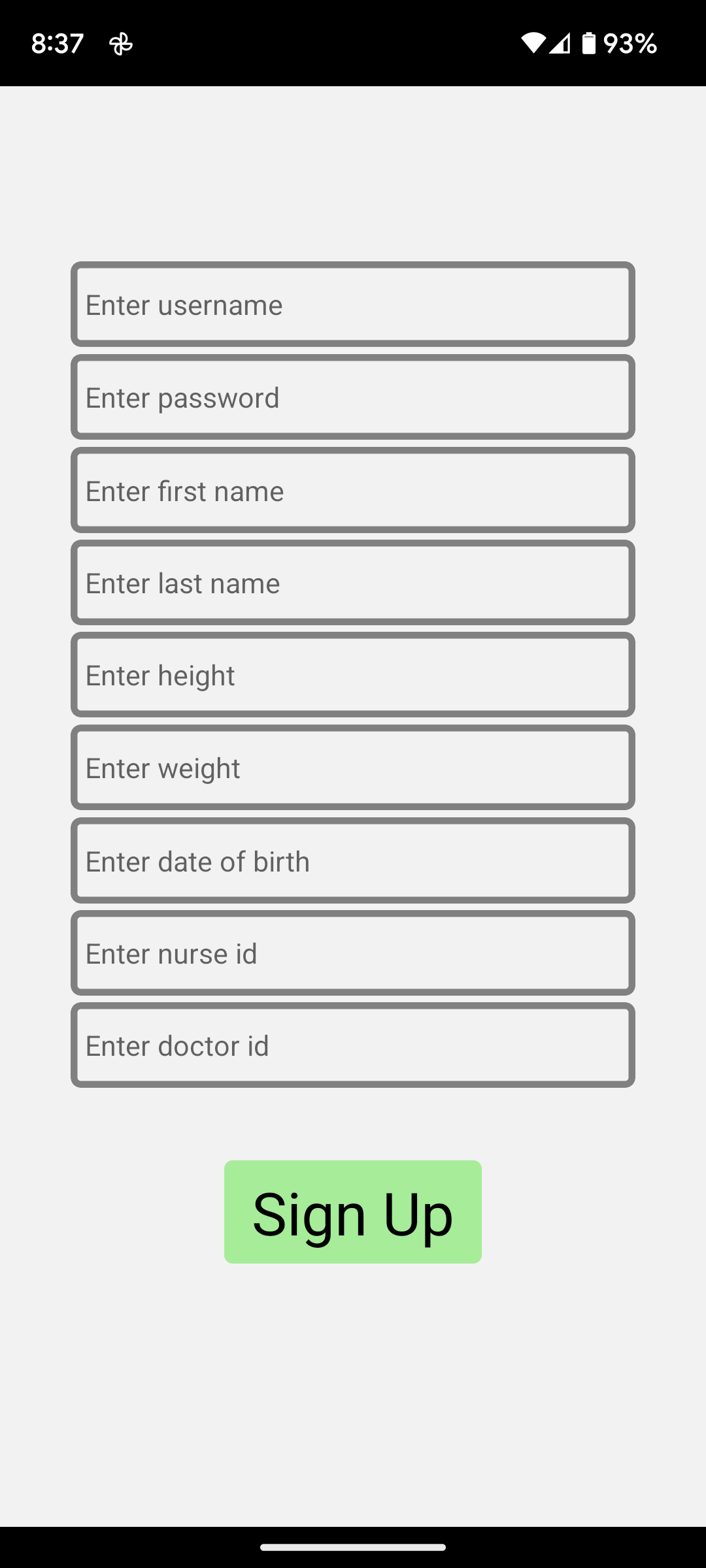Image resolution: width=706 pixels, height=1568 pixels.
Task: Tap the Enter username field
Action: coord(353,304)
